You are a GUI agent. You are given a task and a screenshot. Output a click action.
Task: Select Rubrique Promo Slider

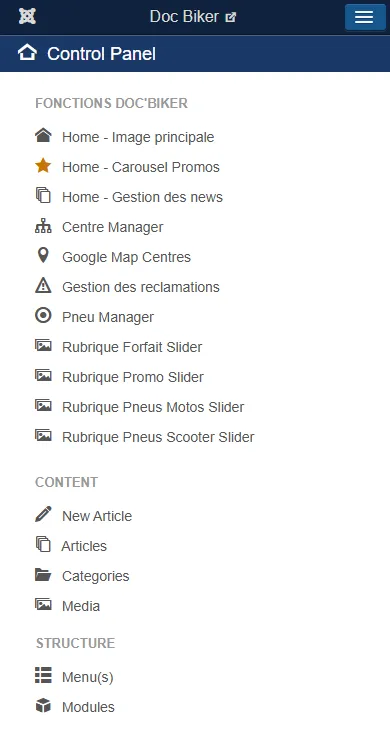[119, 378]
